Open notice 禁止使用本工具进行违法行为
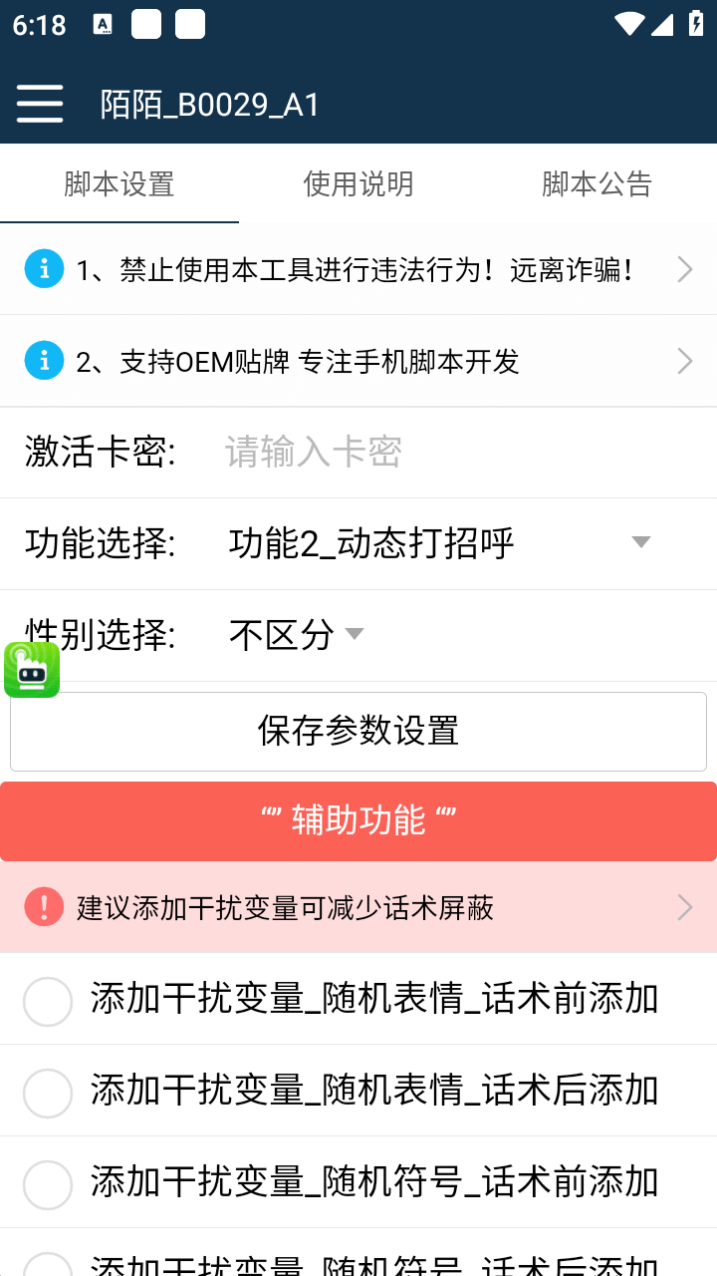Screen dimensions: 717x1276 coord(358,270)
